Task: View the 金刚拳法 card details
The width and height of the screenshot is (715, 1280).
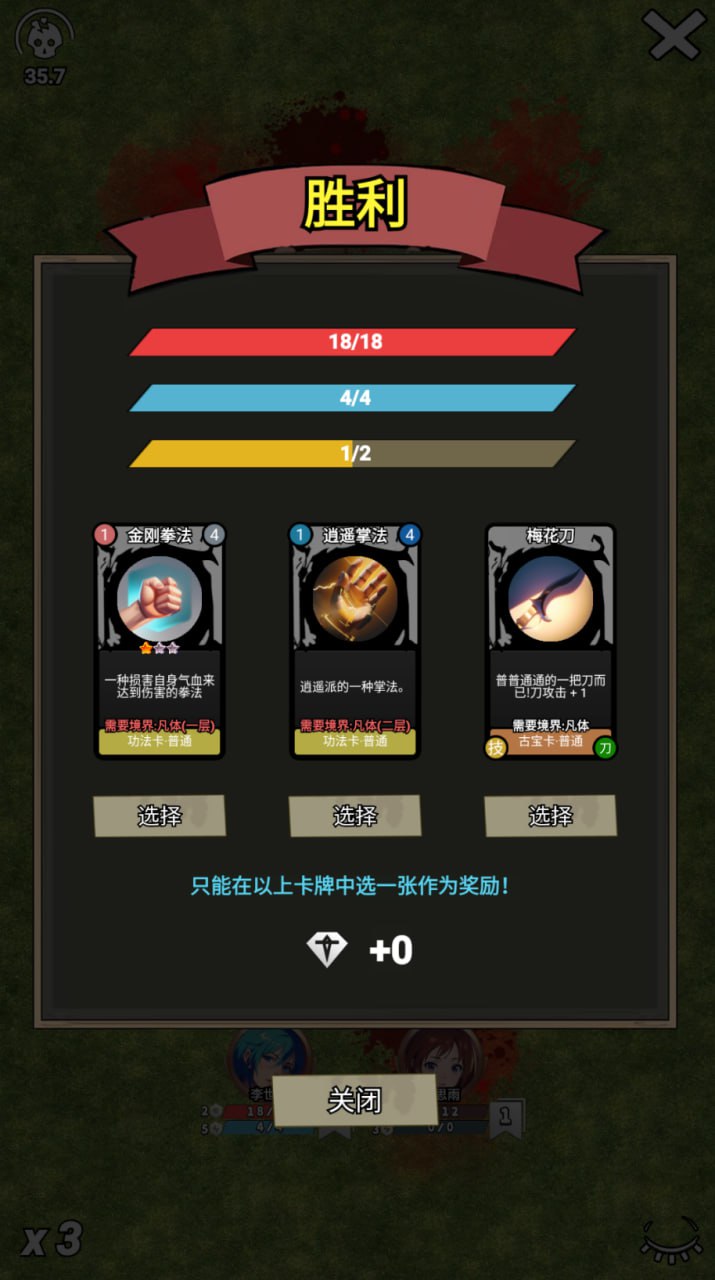Action: [159, 641]
